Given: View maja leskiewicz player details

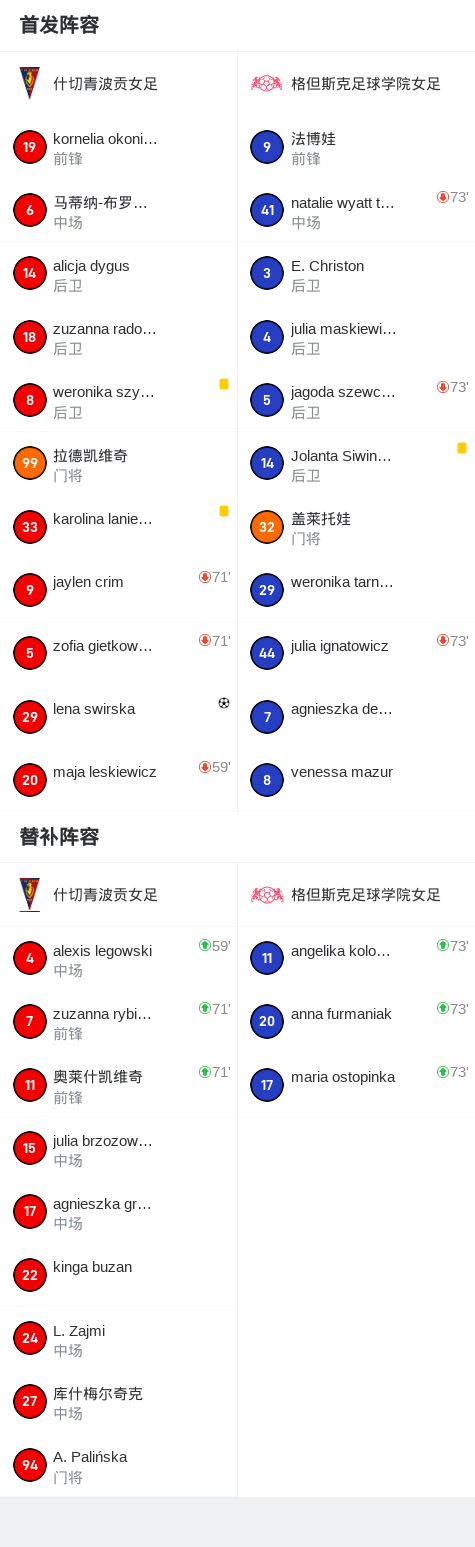Looking at the screenshot, I should tap(118, 780).
